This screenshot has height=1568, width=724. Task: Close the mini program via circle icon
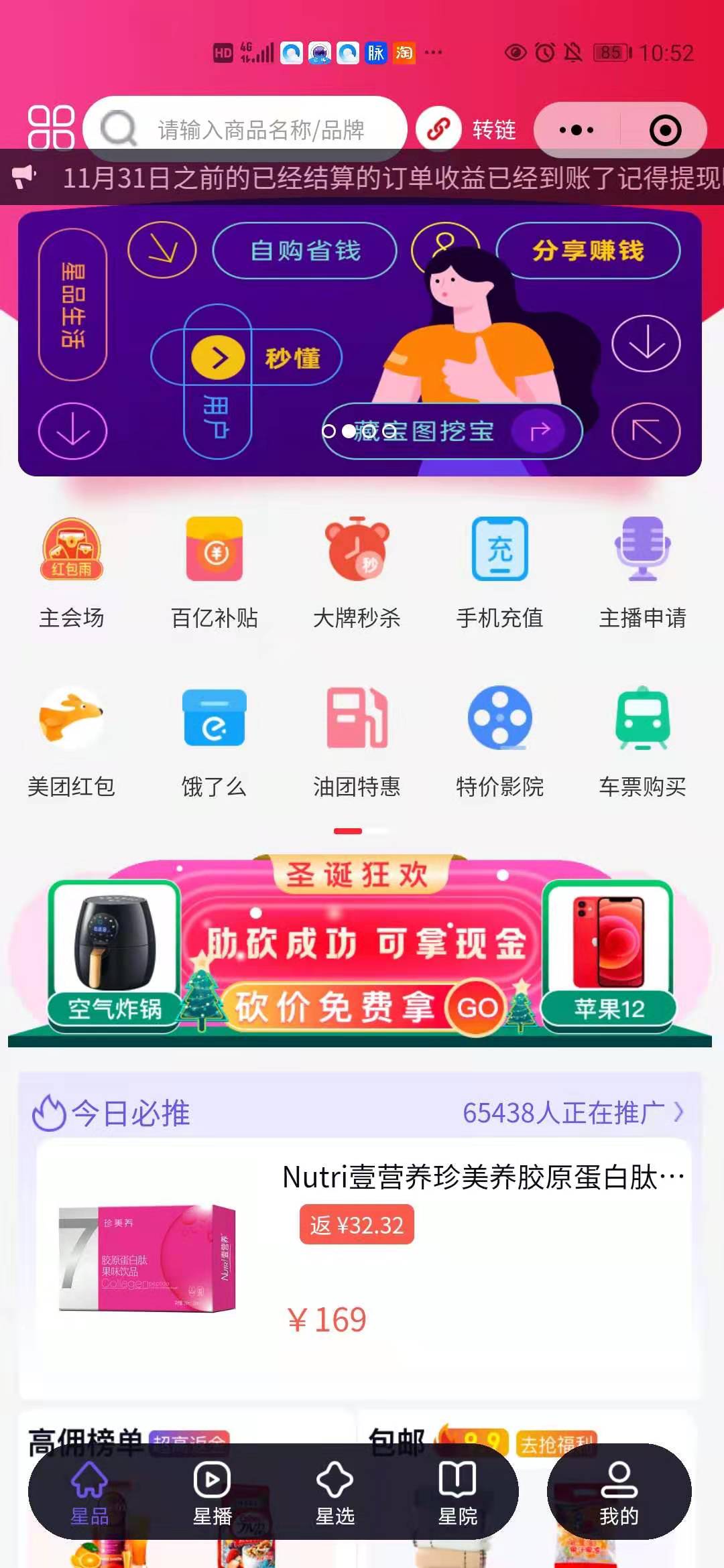665,130
